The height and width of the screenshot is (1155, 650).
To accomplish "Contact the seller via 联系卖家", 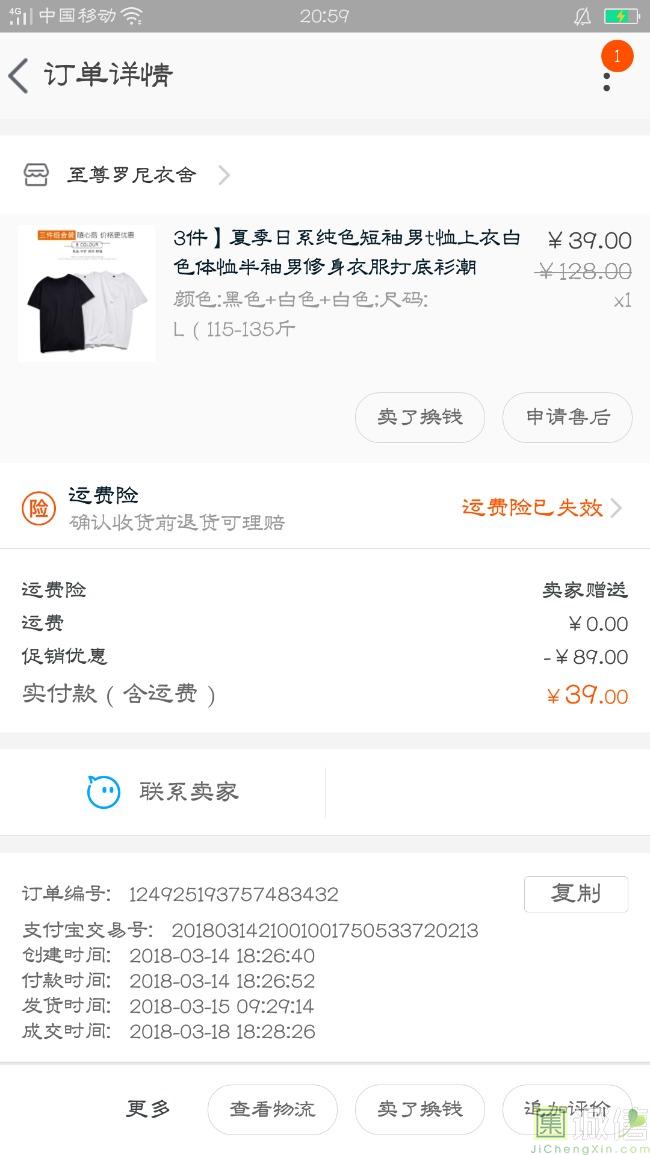I will (163, 792).
